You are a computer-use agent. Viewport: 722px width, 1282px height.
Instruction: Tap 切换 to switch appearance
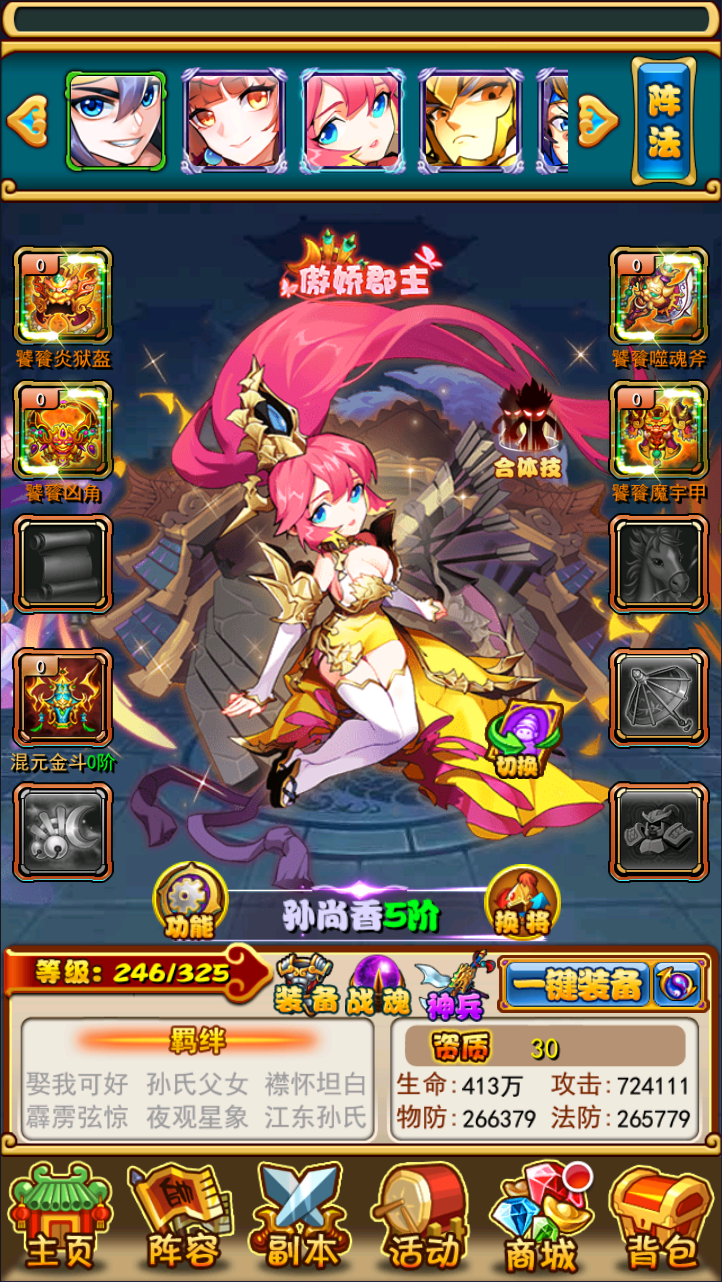tap(524, 738)
